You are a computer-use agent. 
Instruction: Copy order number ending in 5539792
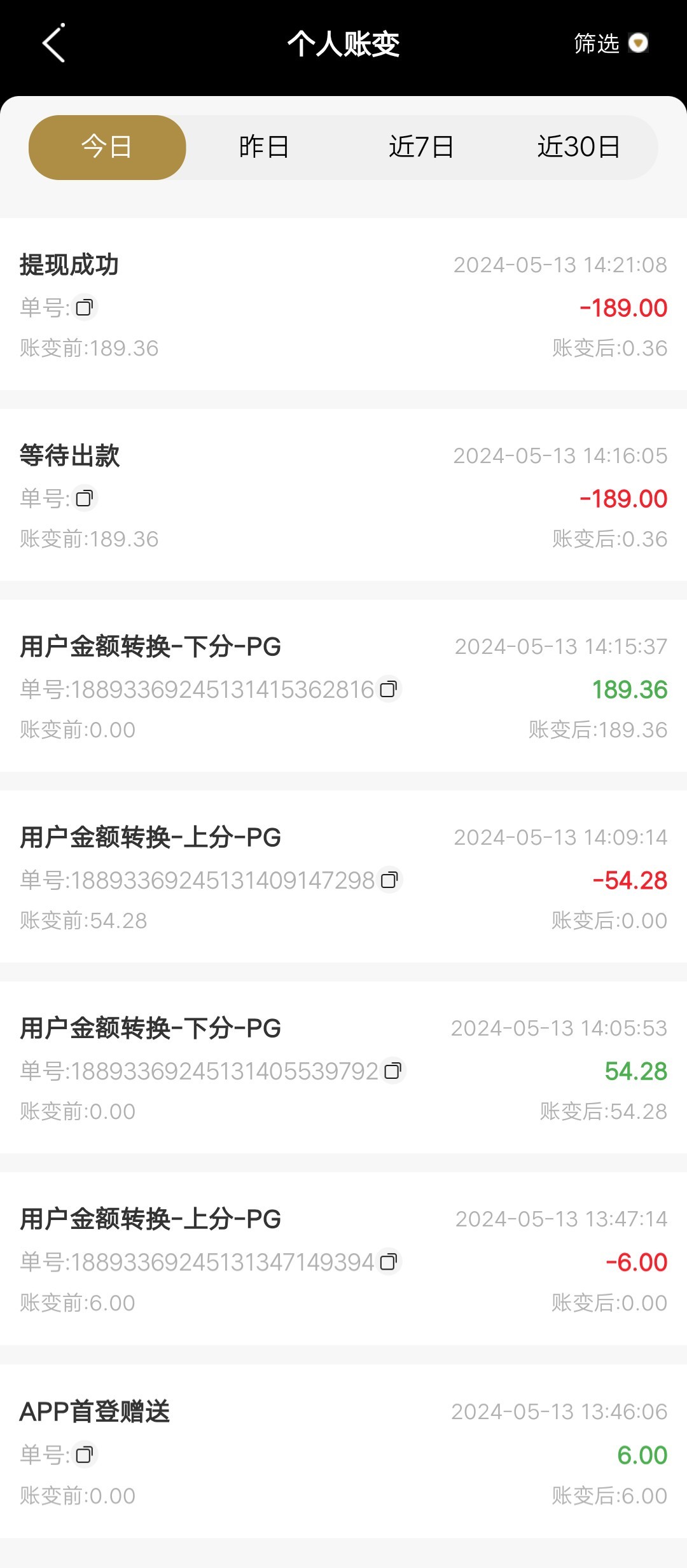coord(393,1071)
